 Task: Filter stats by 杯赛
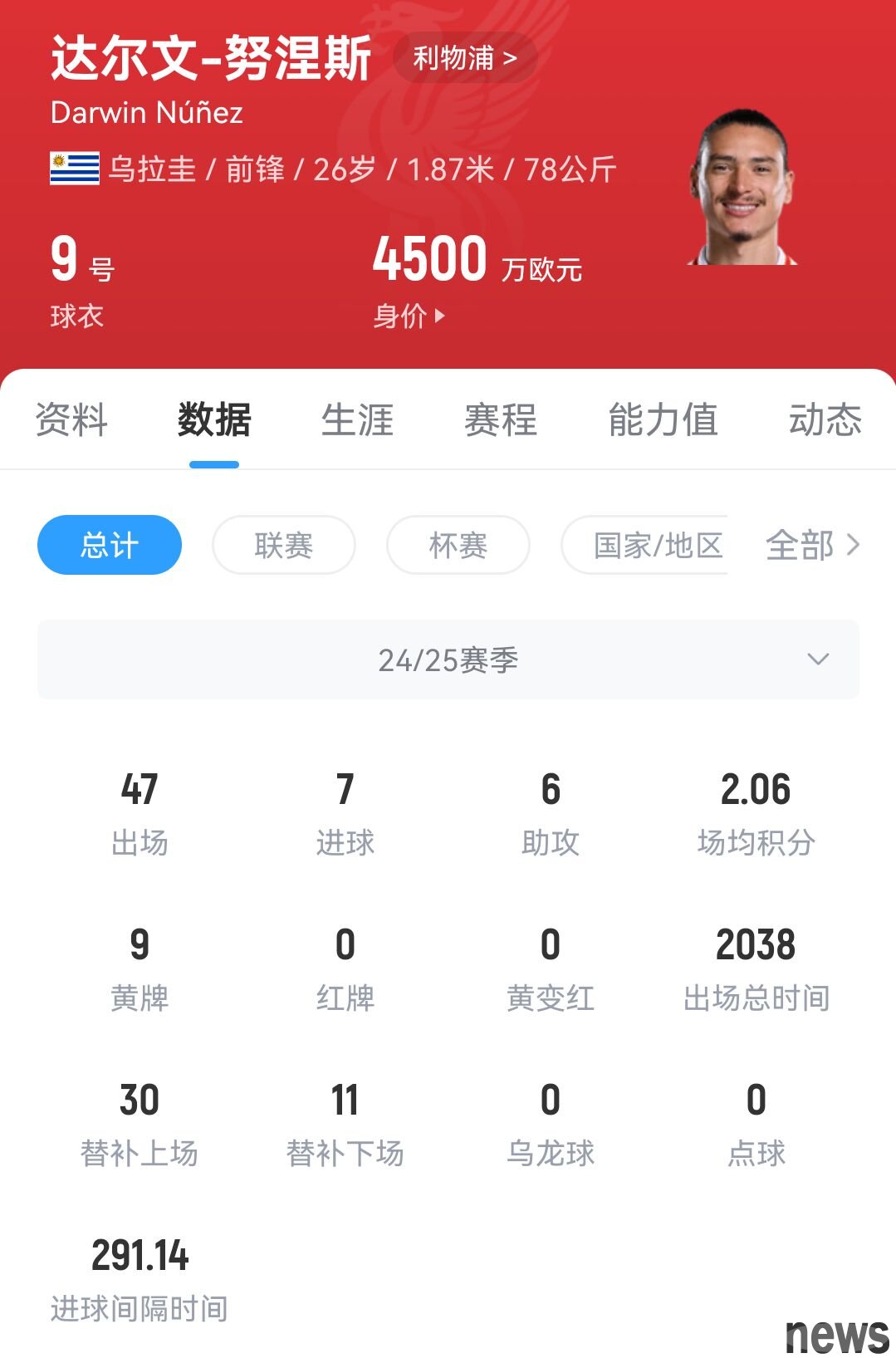[458, 545]
